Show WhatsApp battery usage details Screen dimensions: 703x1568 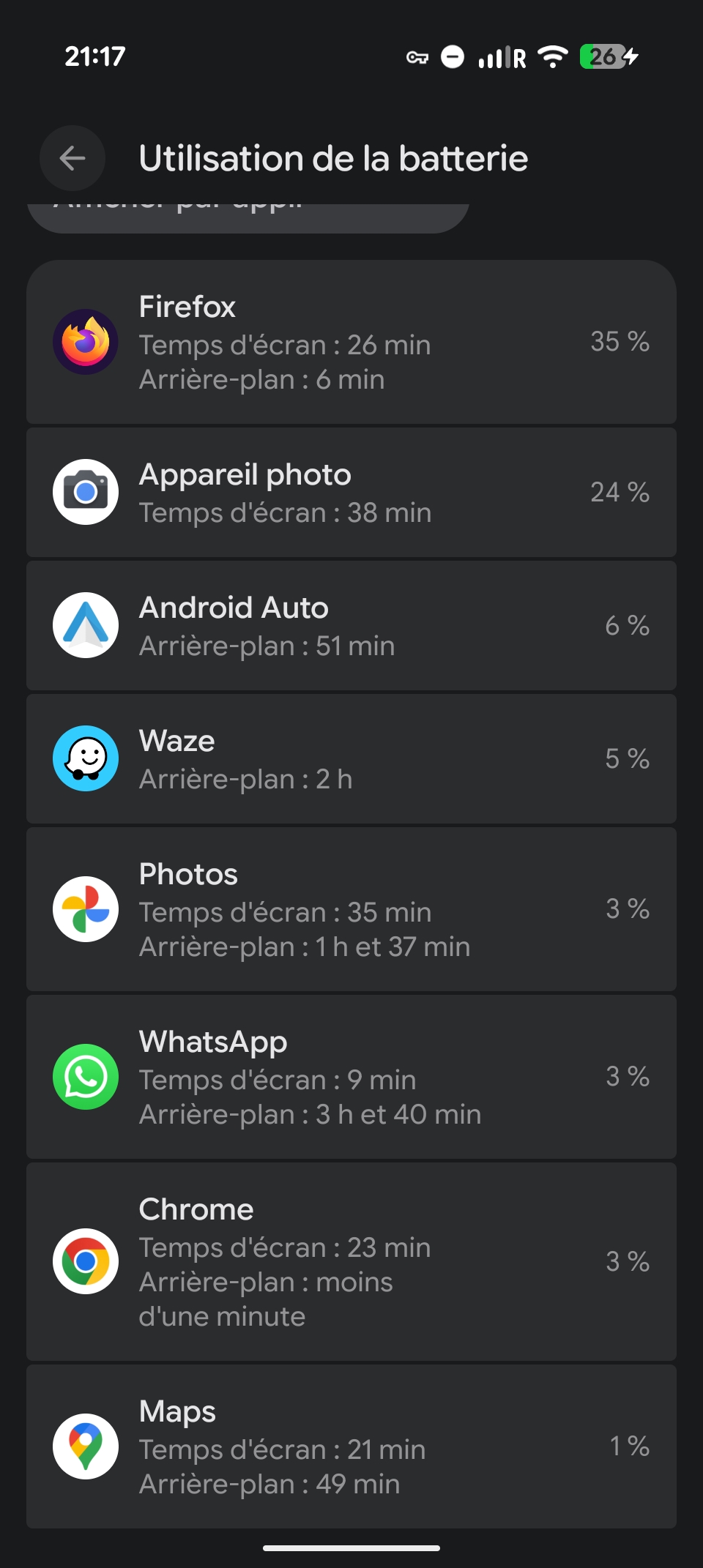click(x=351, y=1077)
